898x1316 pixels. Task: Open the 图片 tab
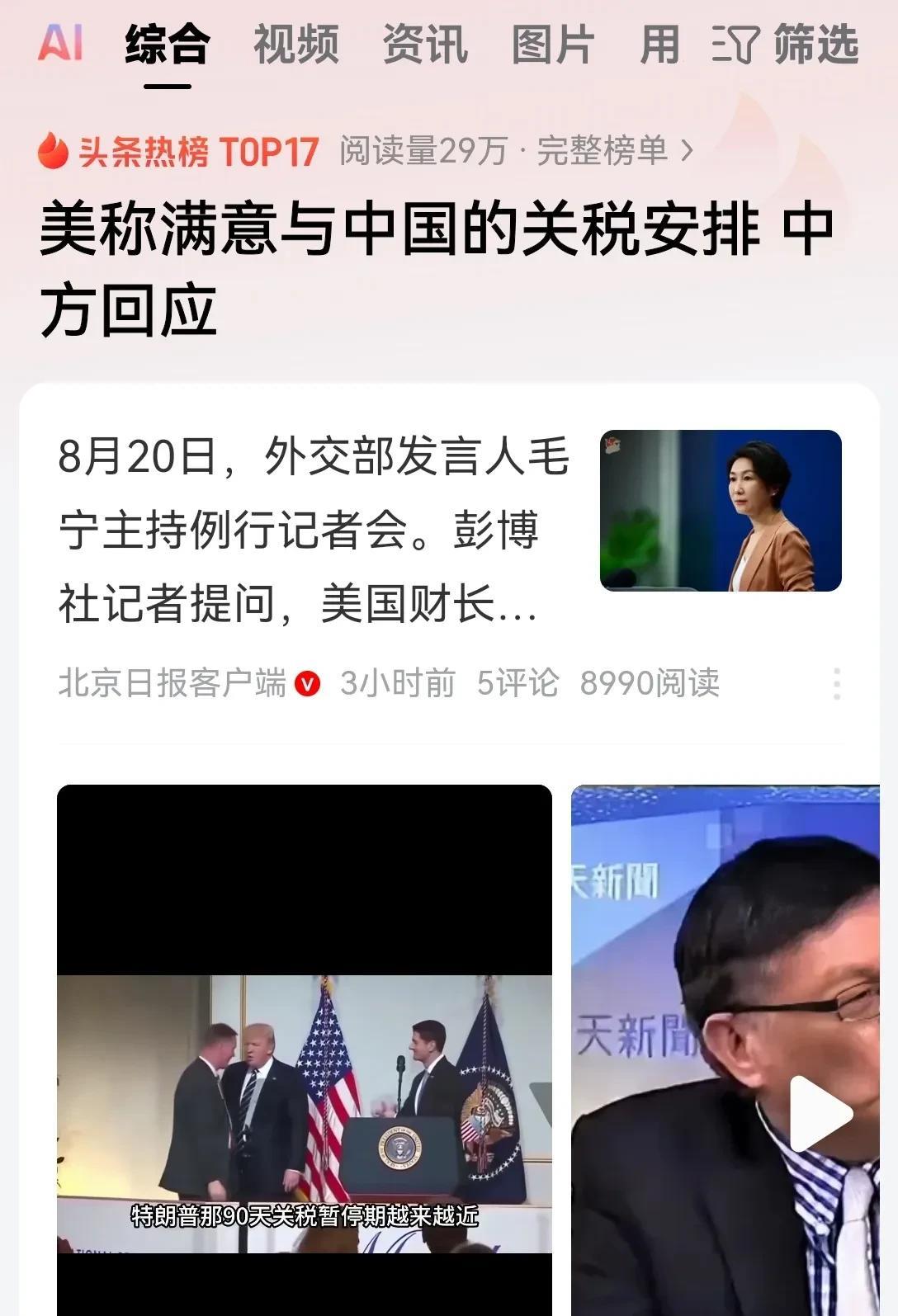[552, 45]
